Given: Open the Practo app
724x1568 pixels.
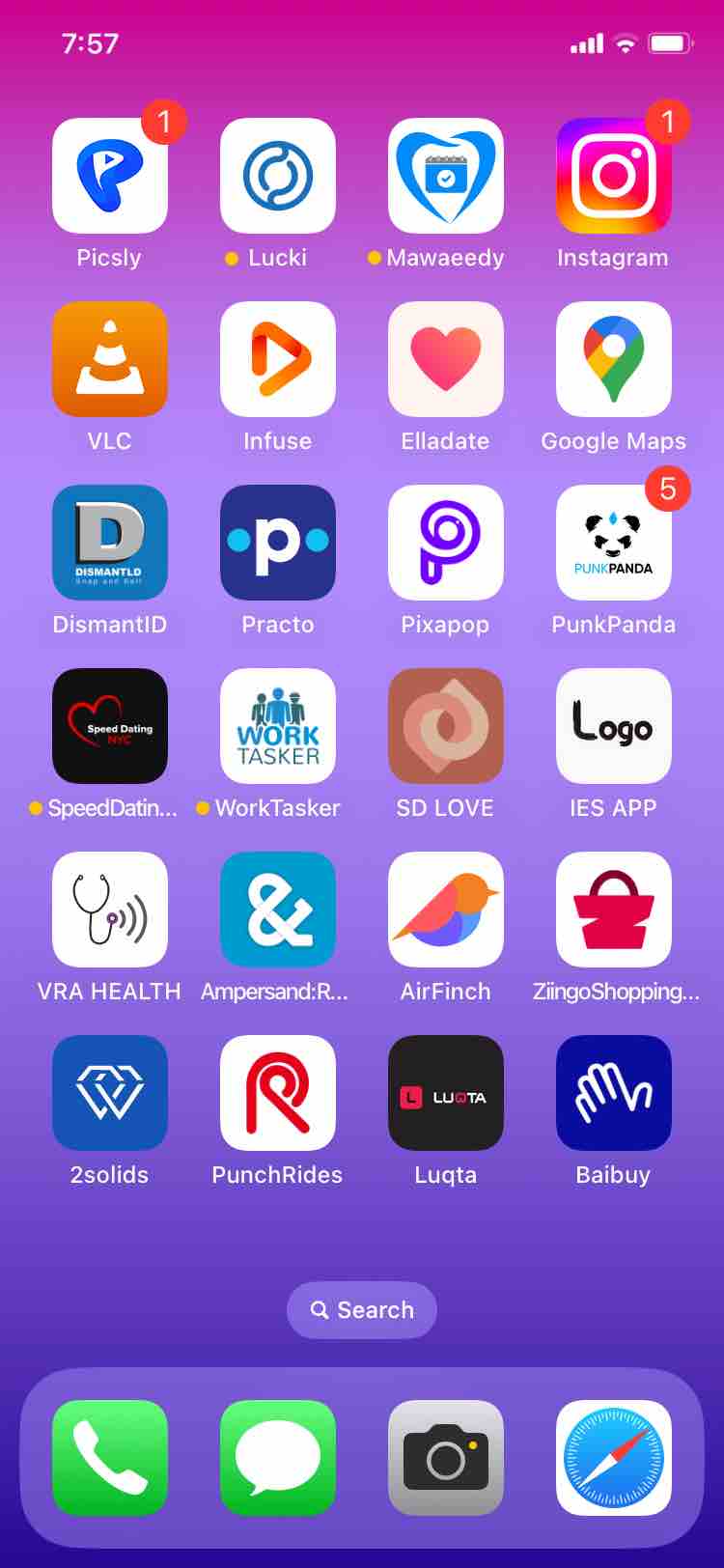Looking at the screenshot, I should click(278, 543).
